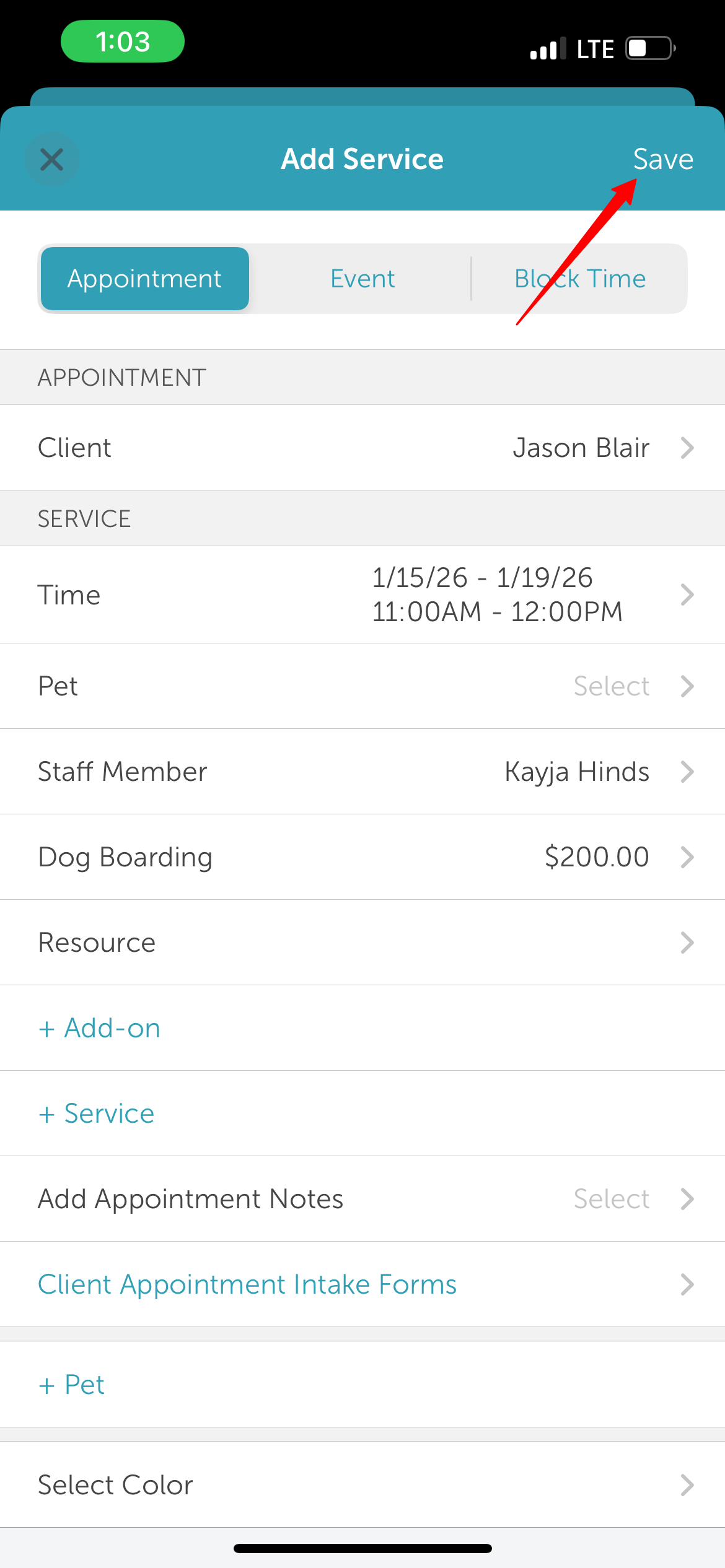Open Select Color

(x=362, y=1485)
